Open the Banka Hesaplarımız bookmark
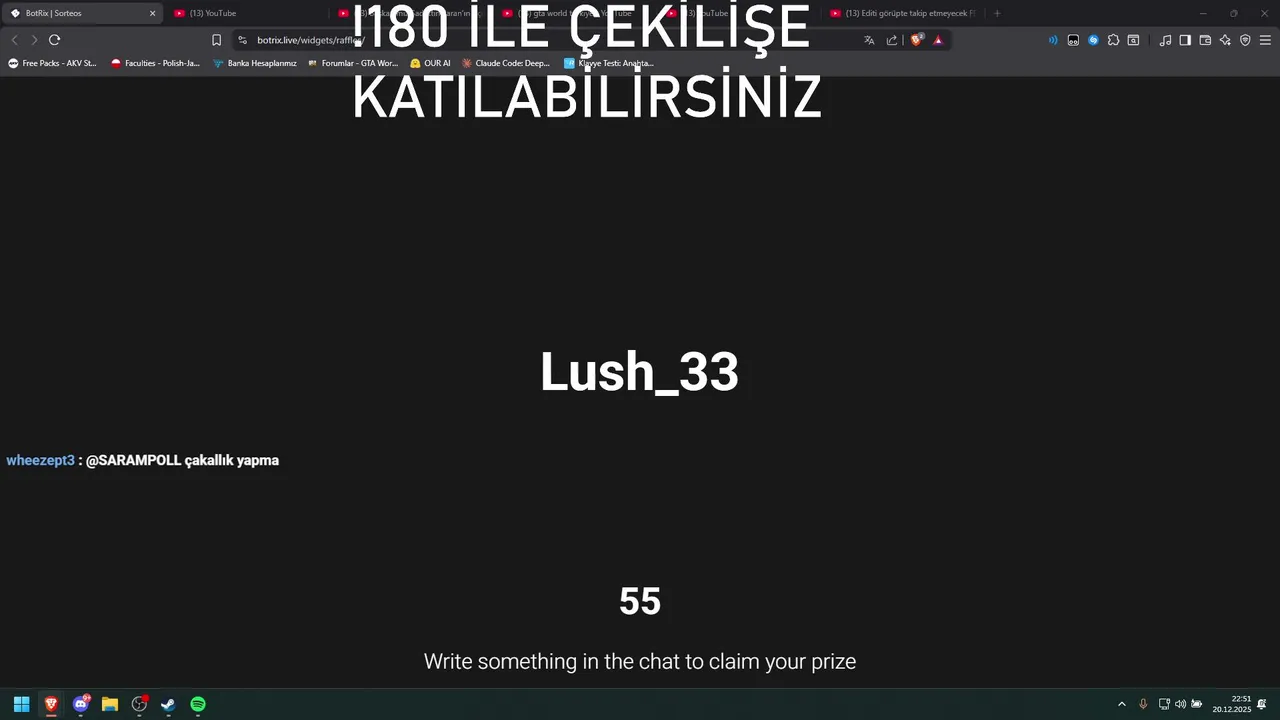The width and height of the screenshot is (1280, 720). pos(254,63)
